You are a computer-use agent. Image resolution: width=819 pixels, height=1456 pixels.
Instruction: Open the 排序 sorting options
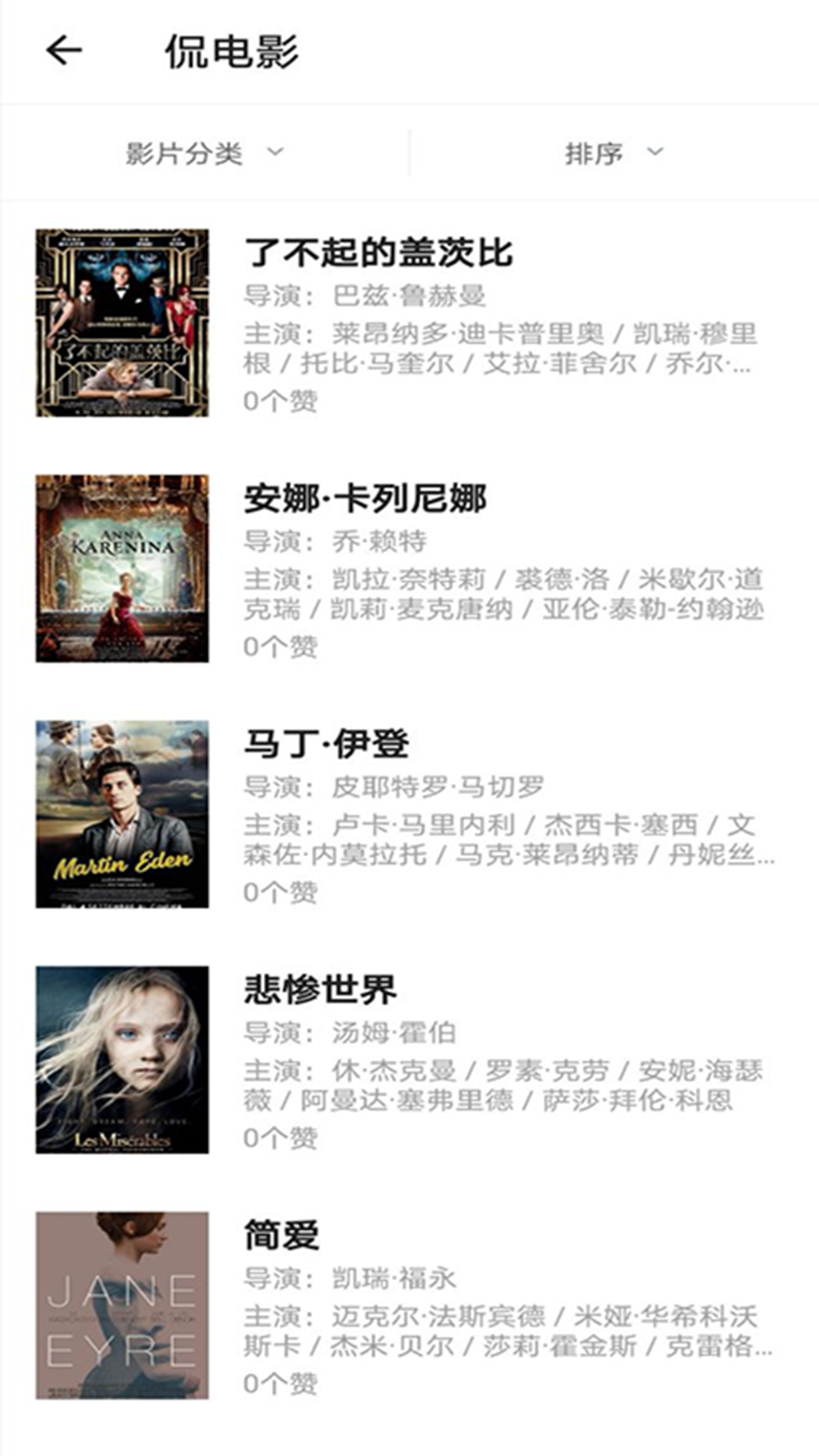click(x=595, y=152)
